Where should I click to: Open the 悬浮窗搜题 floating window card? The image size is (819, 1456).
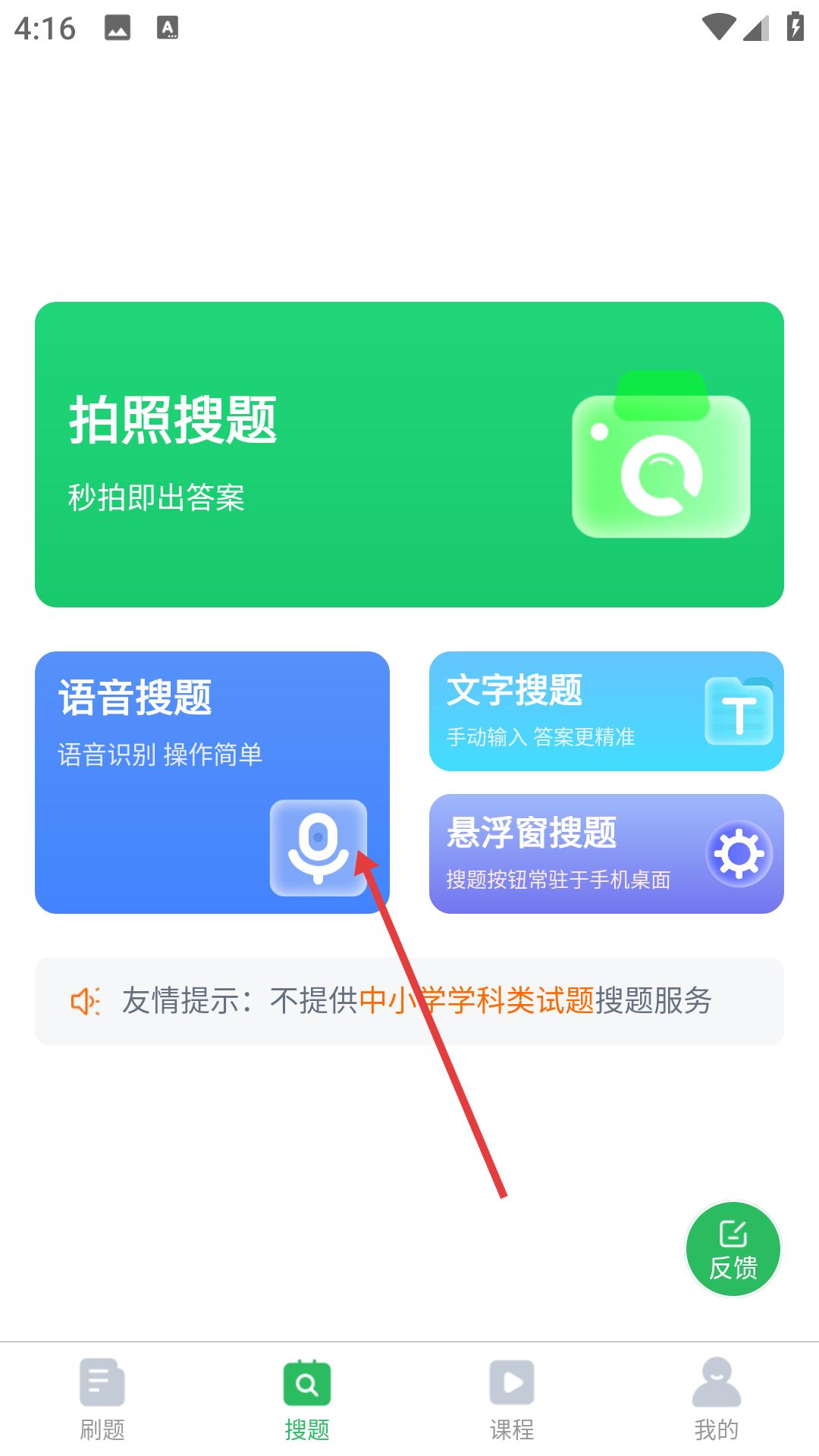point(607,854)
